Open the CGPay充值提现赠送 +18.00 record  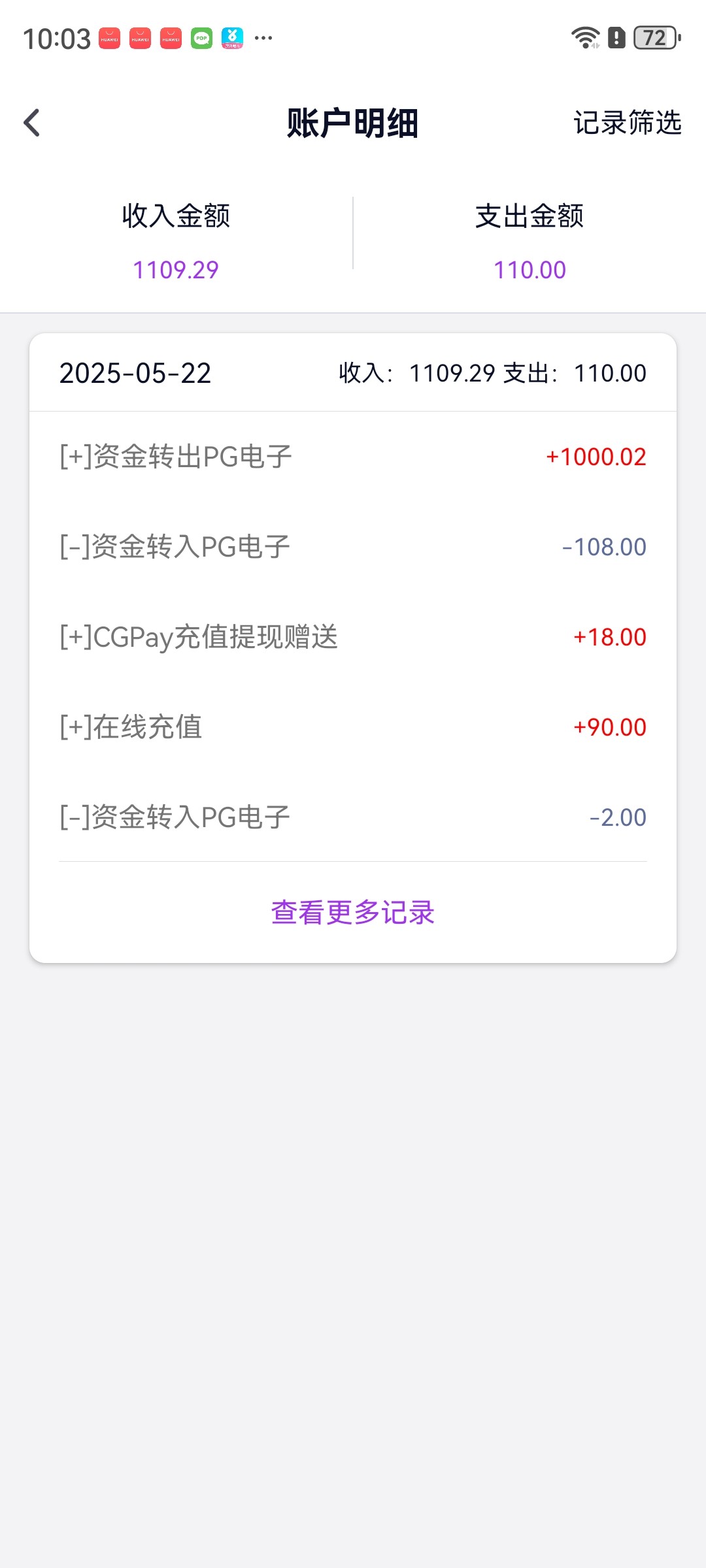353,637
